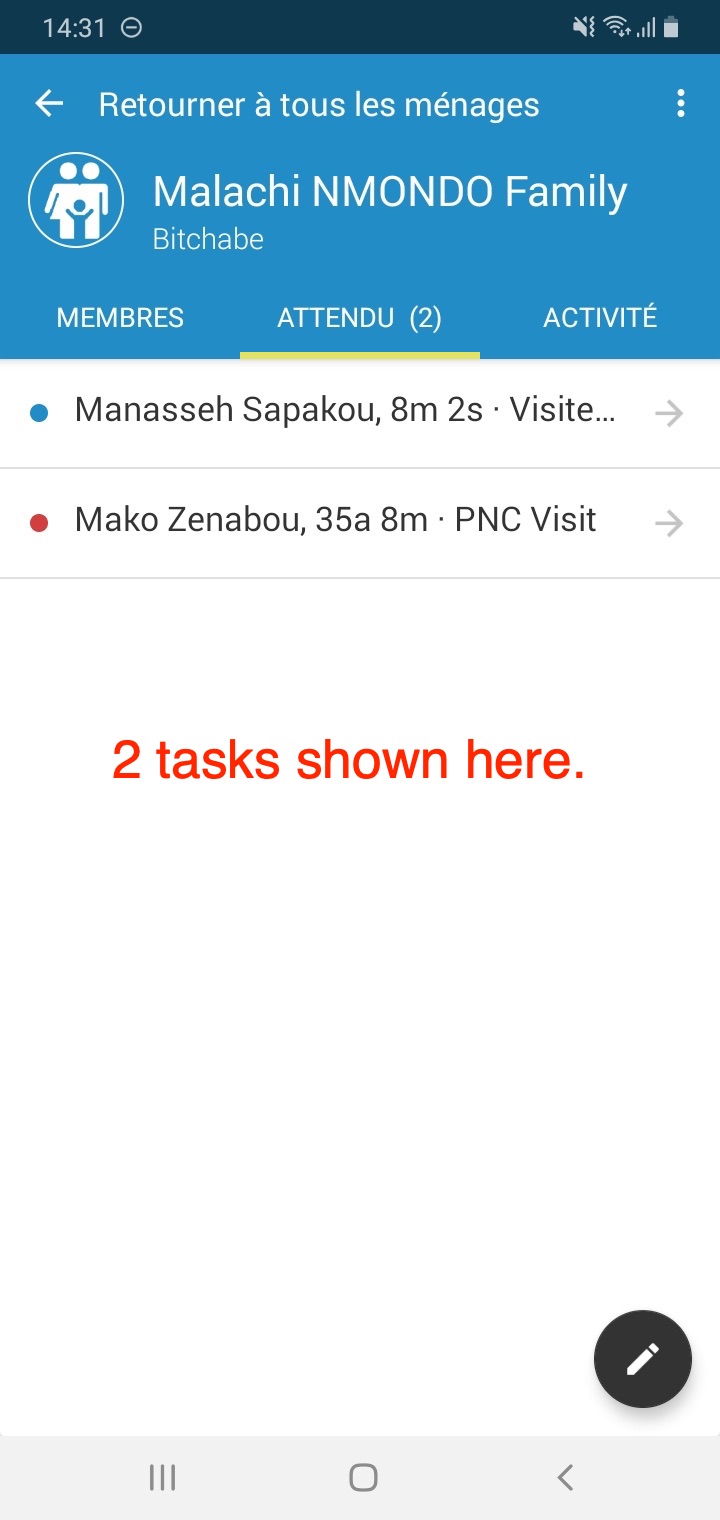Select the ATTENDU (2) tab

pyautogui.click(x=360, y=317)
